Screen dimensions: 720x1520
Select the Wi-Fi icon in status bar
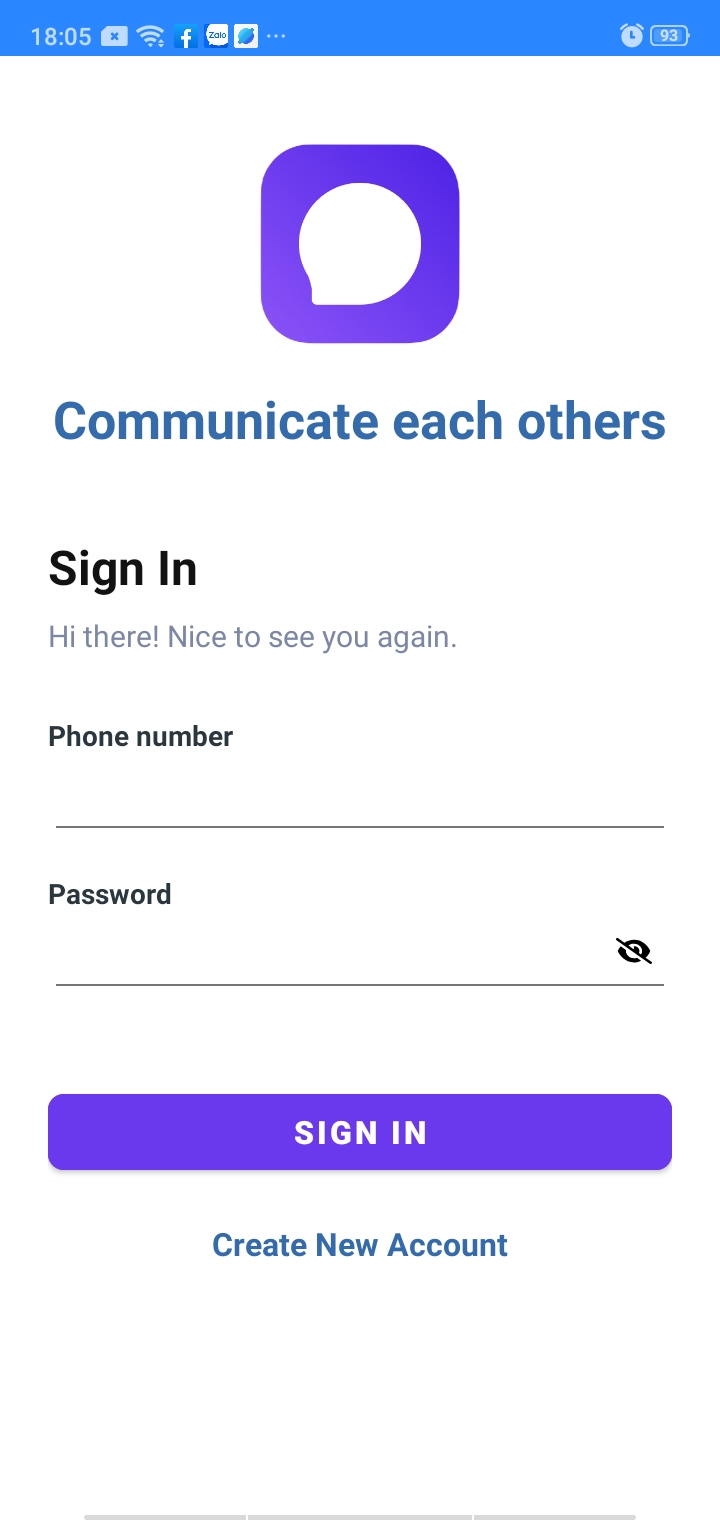pos(150,36)
